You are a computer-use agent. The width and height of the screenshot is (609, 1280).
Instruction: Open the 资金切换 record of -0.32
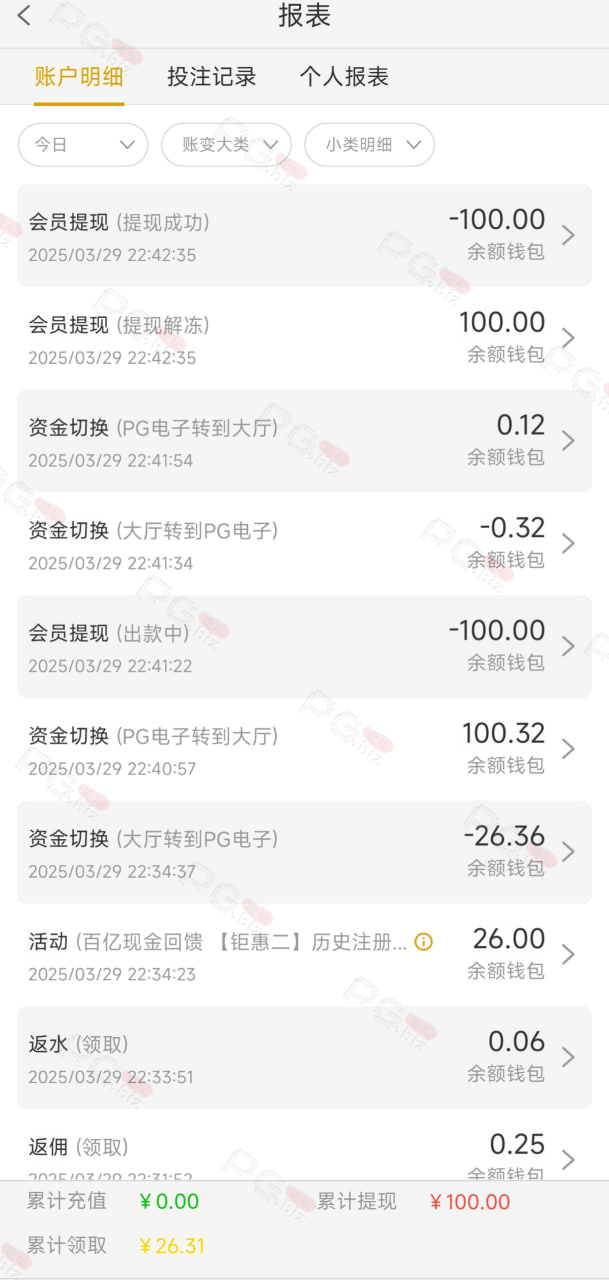(x=304, y=544)
